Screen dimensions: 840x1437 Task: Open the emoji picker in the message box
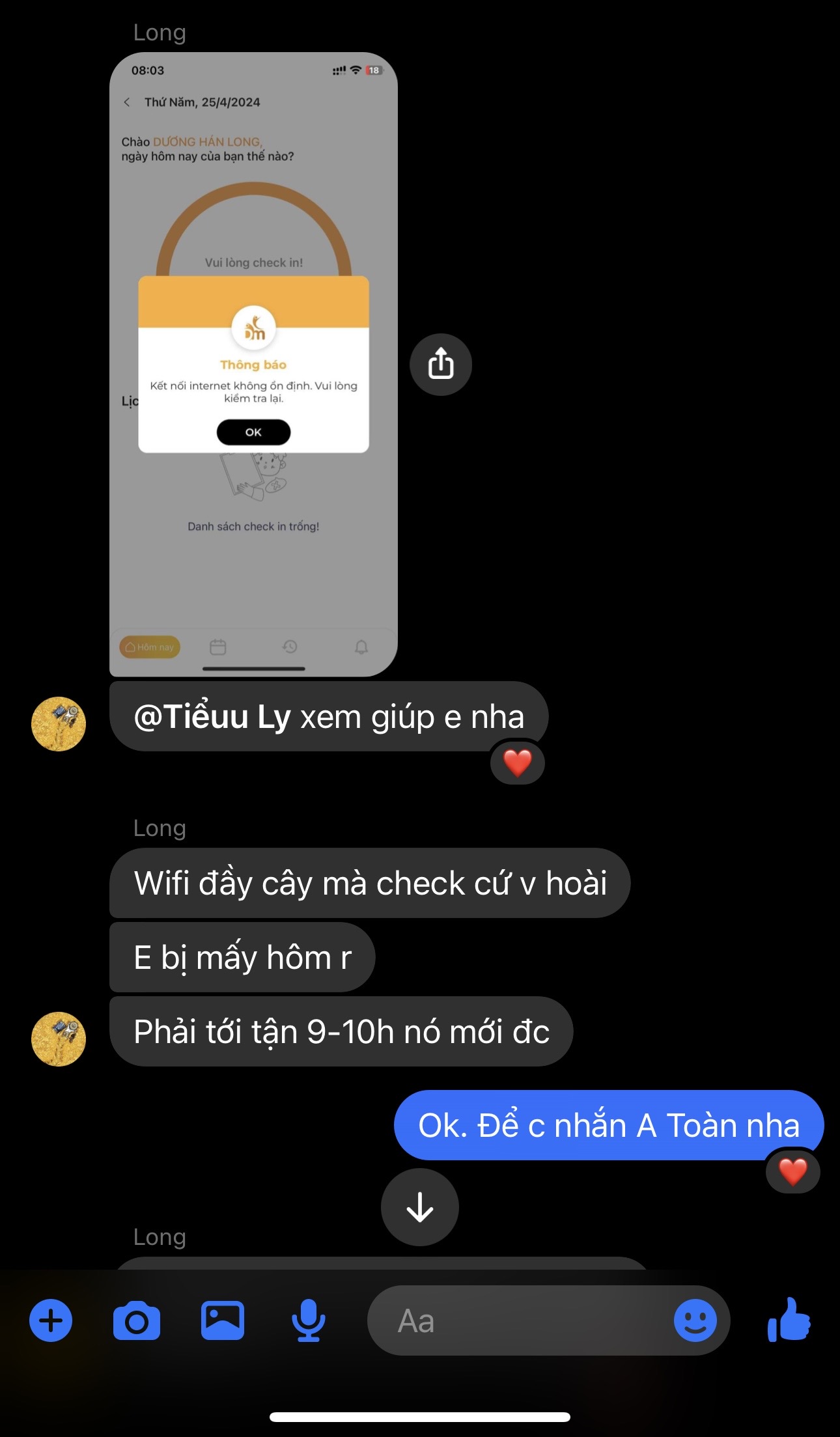[x=695, y=1320]
